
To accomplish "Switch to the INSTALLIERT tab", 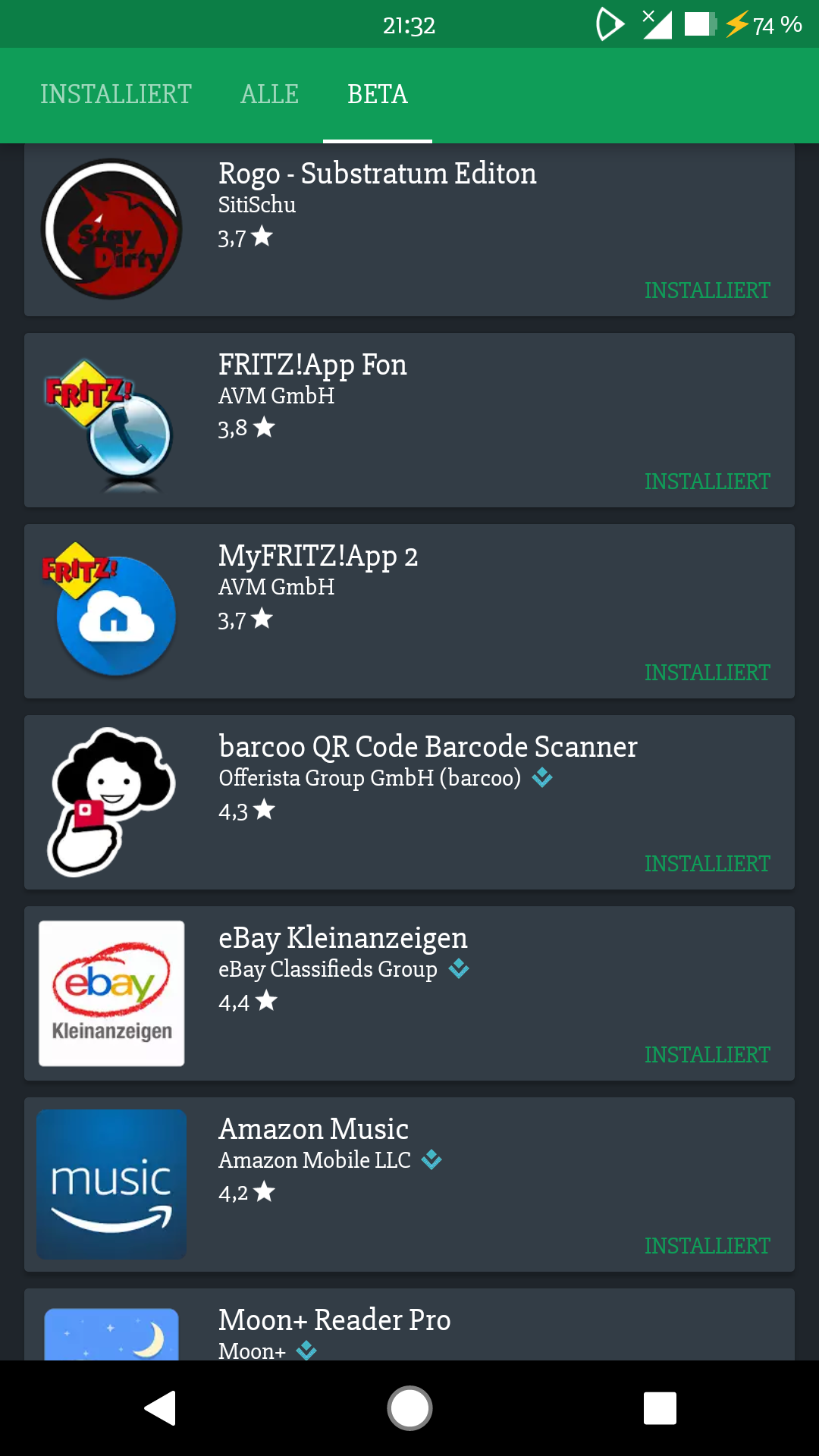I will click(x=116, y=95).
